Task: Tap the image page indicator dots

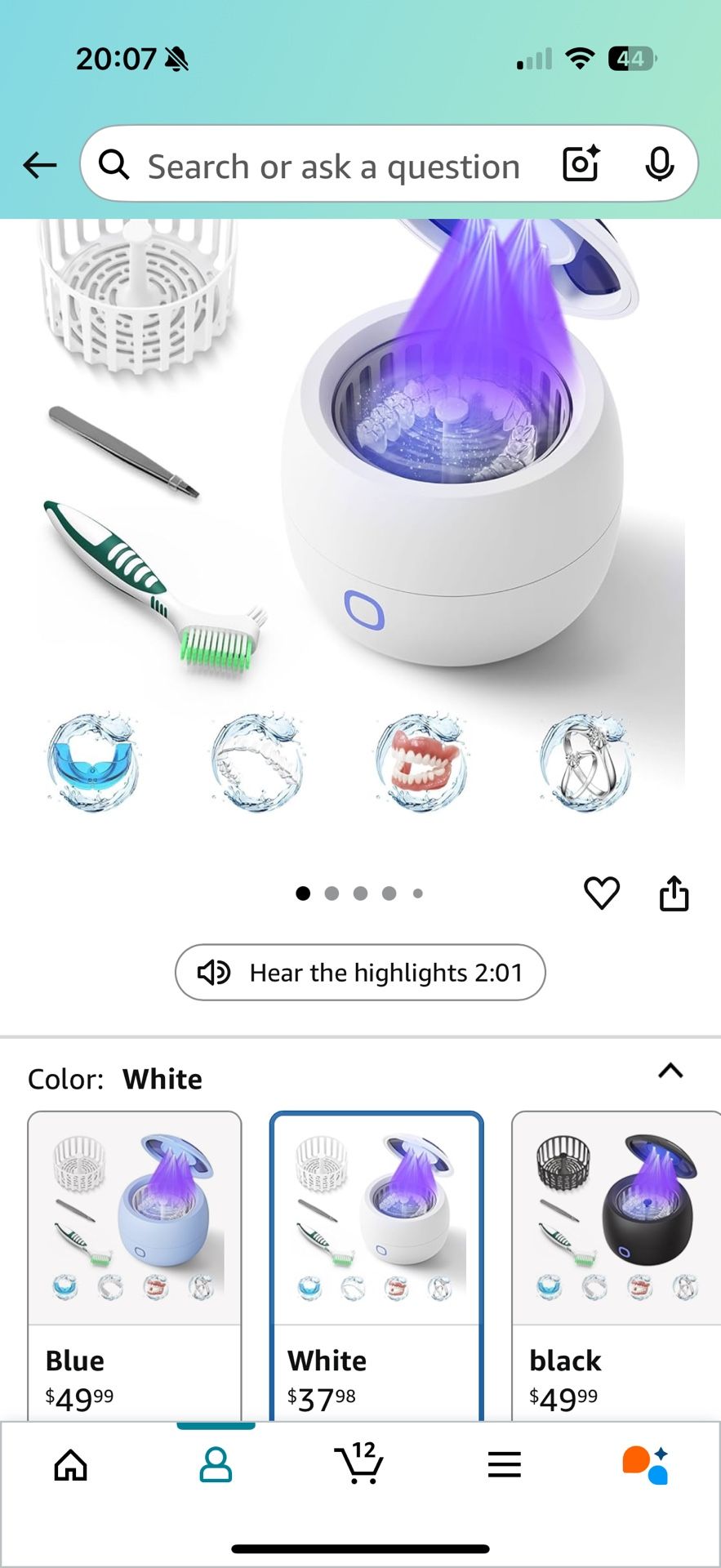Action: pos(359,893)
